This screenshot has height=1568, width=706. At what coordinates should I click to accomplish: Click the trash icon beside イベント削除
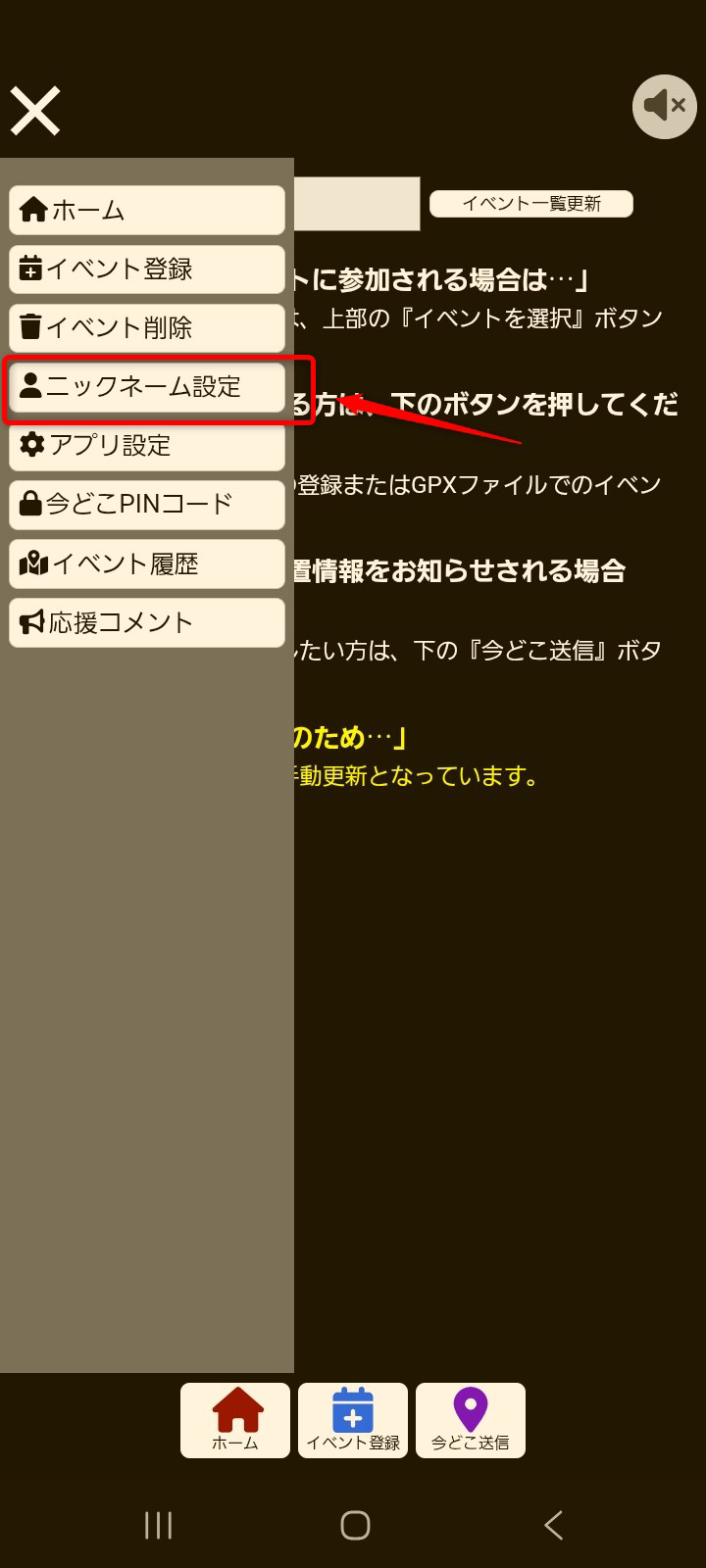[x=30, y=327]
